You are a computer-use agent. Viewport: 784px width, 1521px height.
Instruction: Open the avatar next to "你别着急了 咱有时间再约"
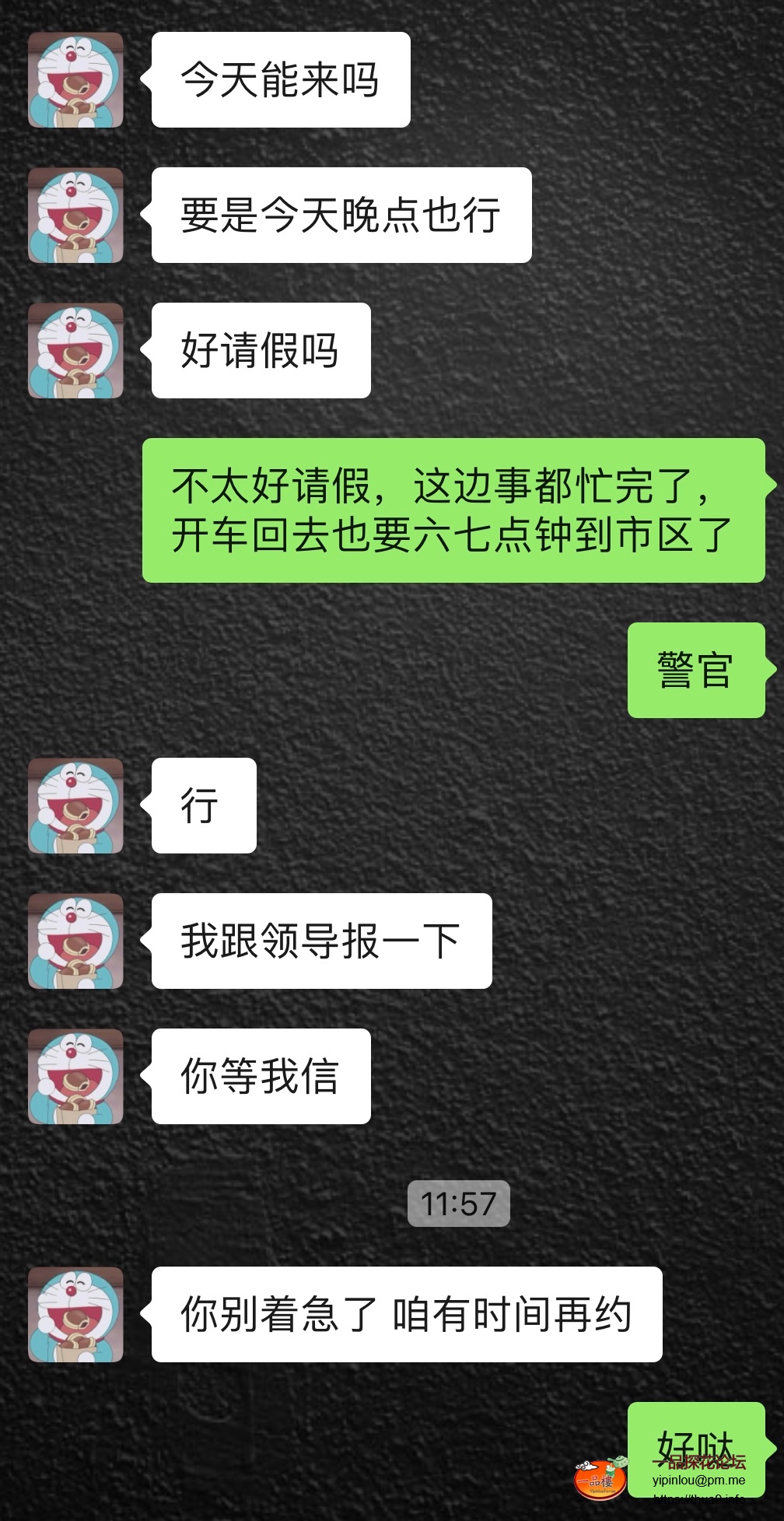75,1315
